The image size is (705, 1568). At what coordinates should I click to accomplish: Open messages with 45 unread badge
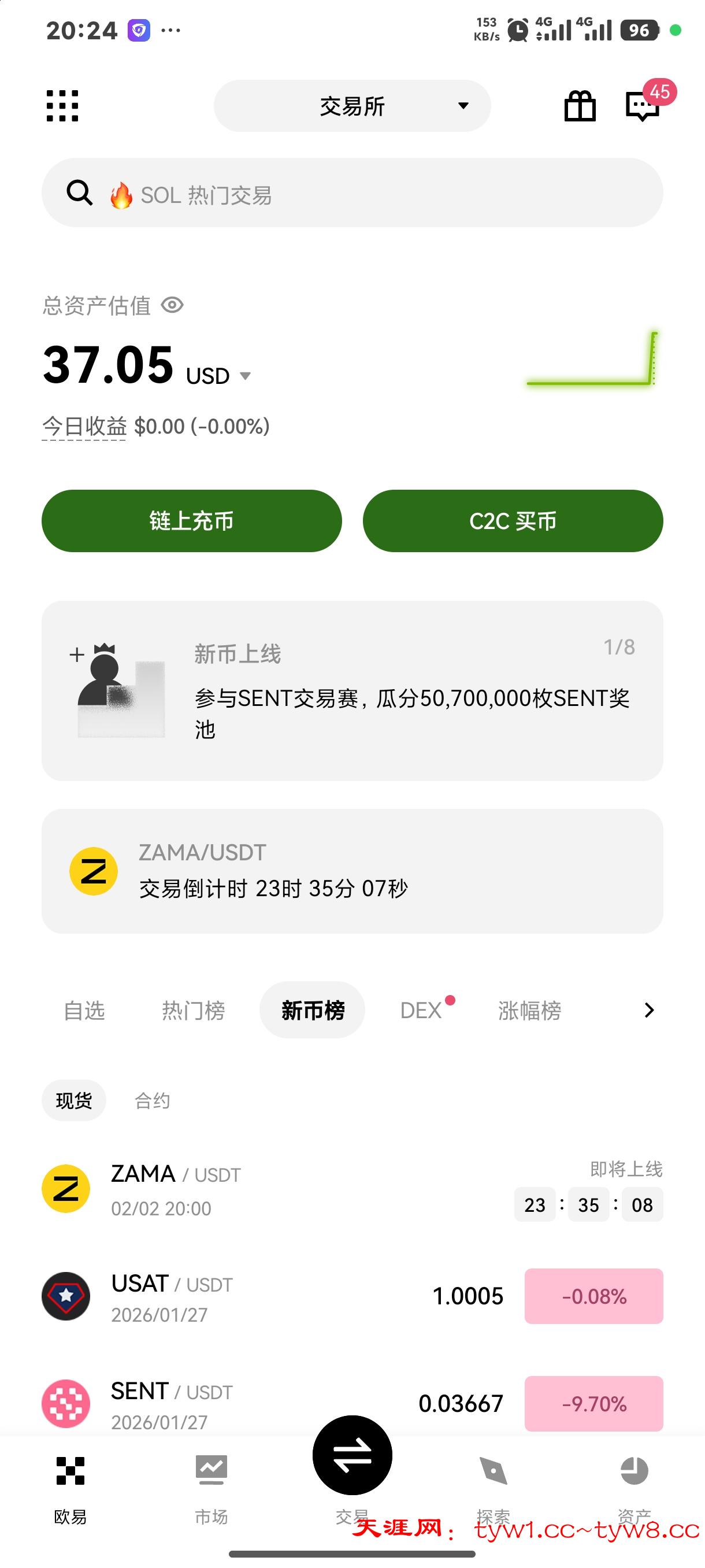643,106
